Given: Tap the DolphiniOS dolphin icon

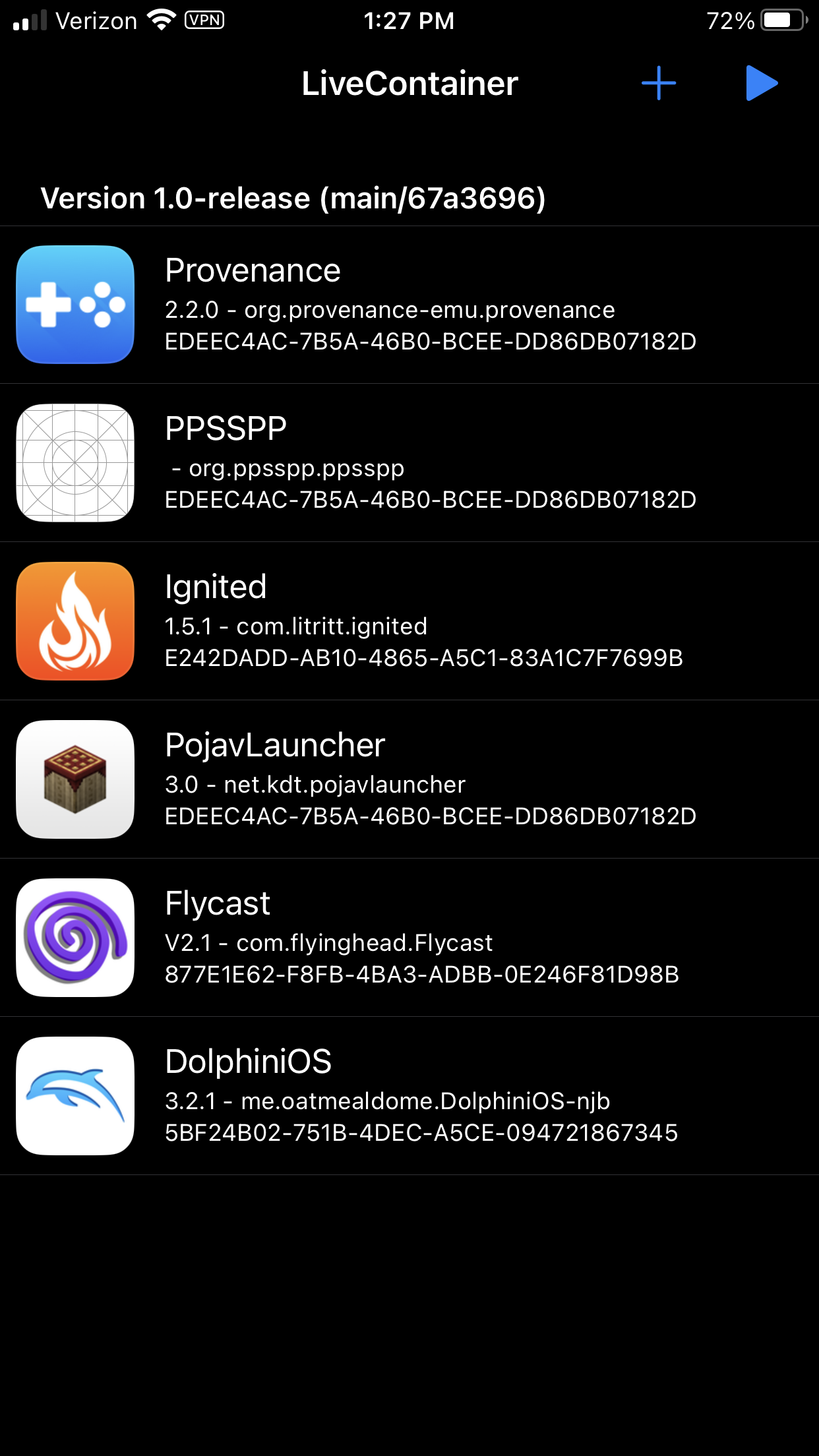Looking at the screenshot, I should 75,1095.
